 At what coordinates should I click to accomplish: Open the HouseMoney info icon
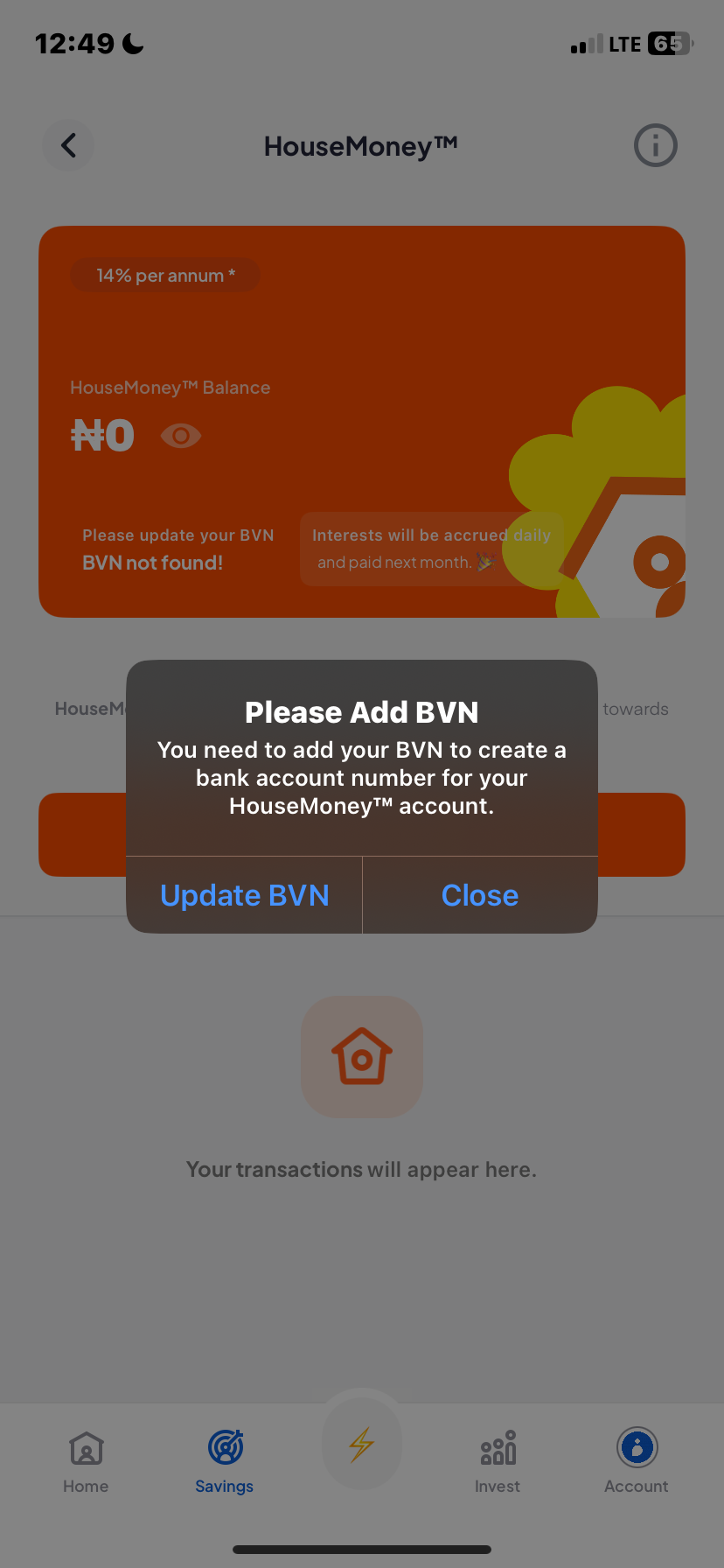point(655,145)
